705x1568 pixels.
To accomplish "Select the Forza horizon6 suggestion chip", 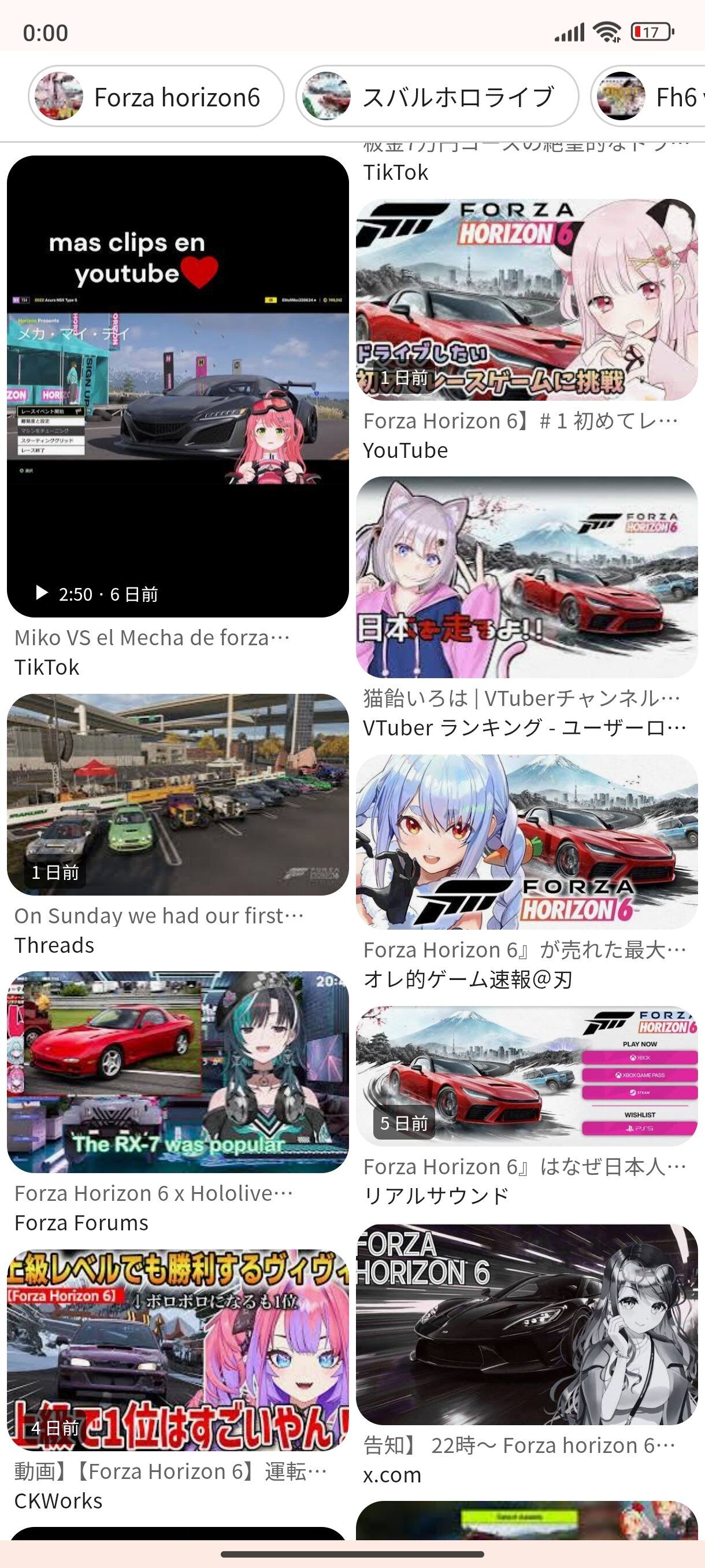I will (155, 96).
